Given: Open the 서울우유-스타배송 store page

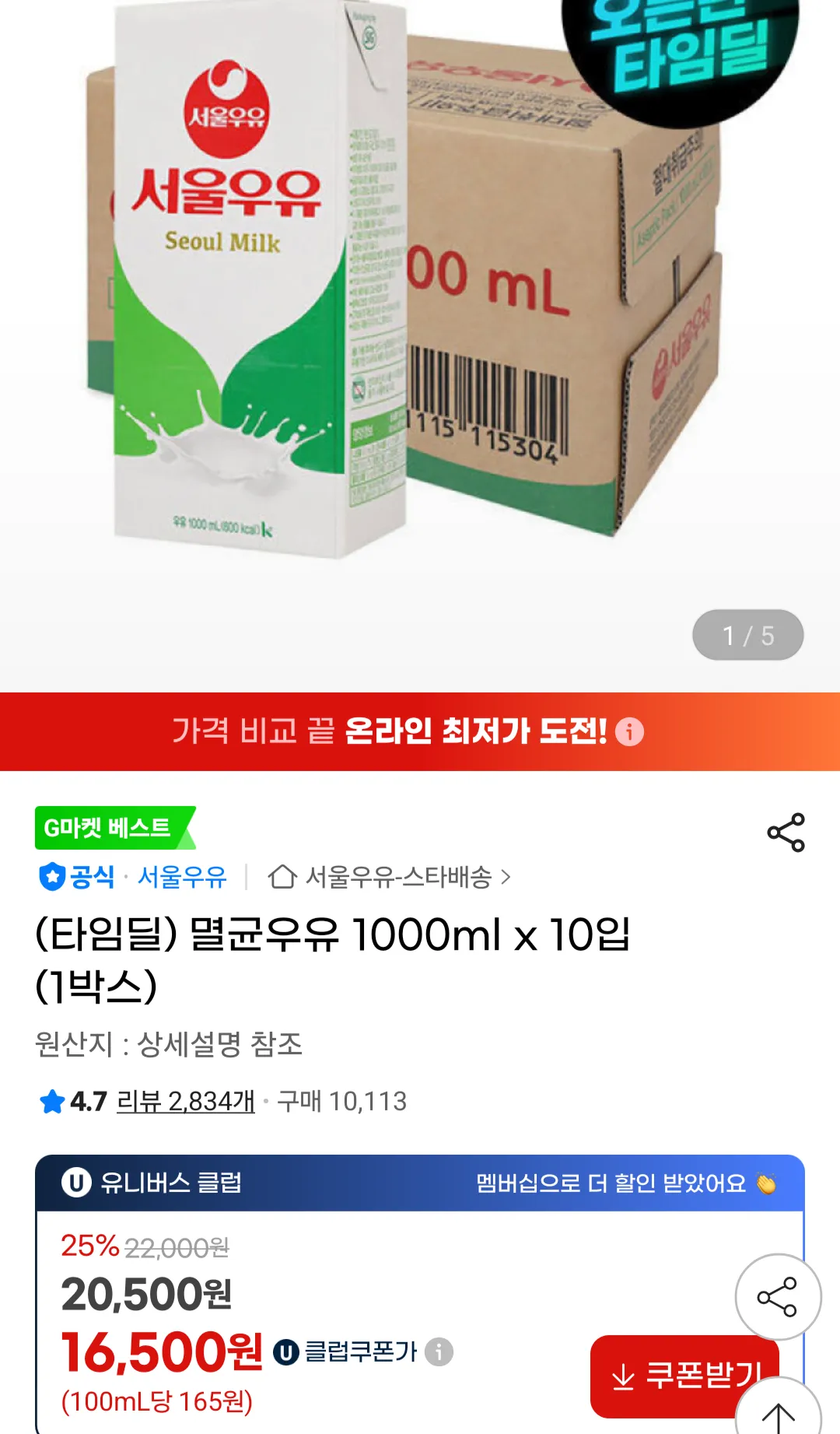Looking at the screenshot, I should click(x=390, y=877).
